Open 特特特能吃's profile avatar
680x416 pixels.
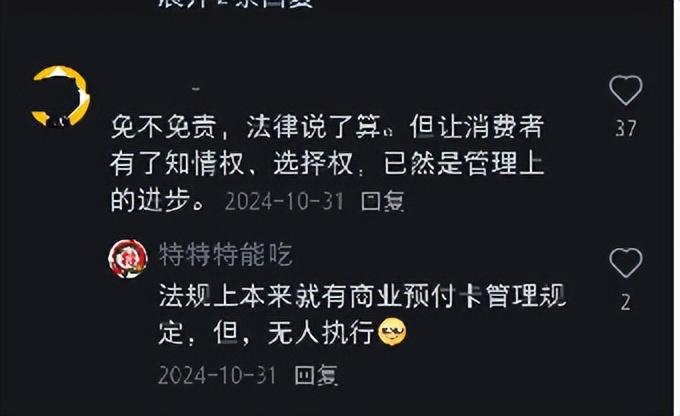pyautogui.click(x=129, y=259)
